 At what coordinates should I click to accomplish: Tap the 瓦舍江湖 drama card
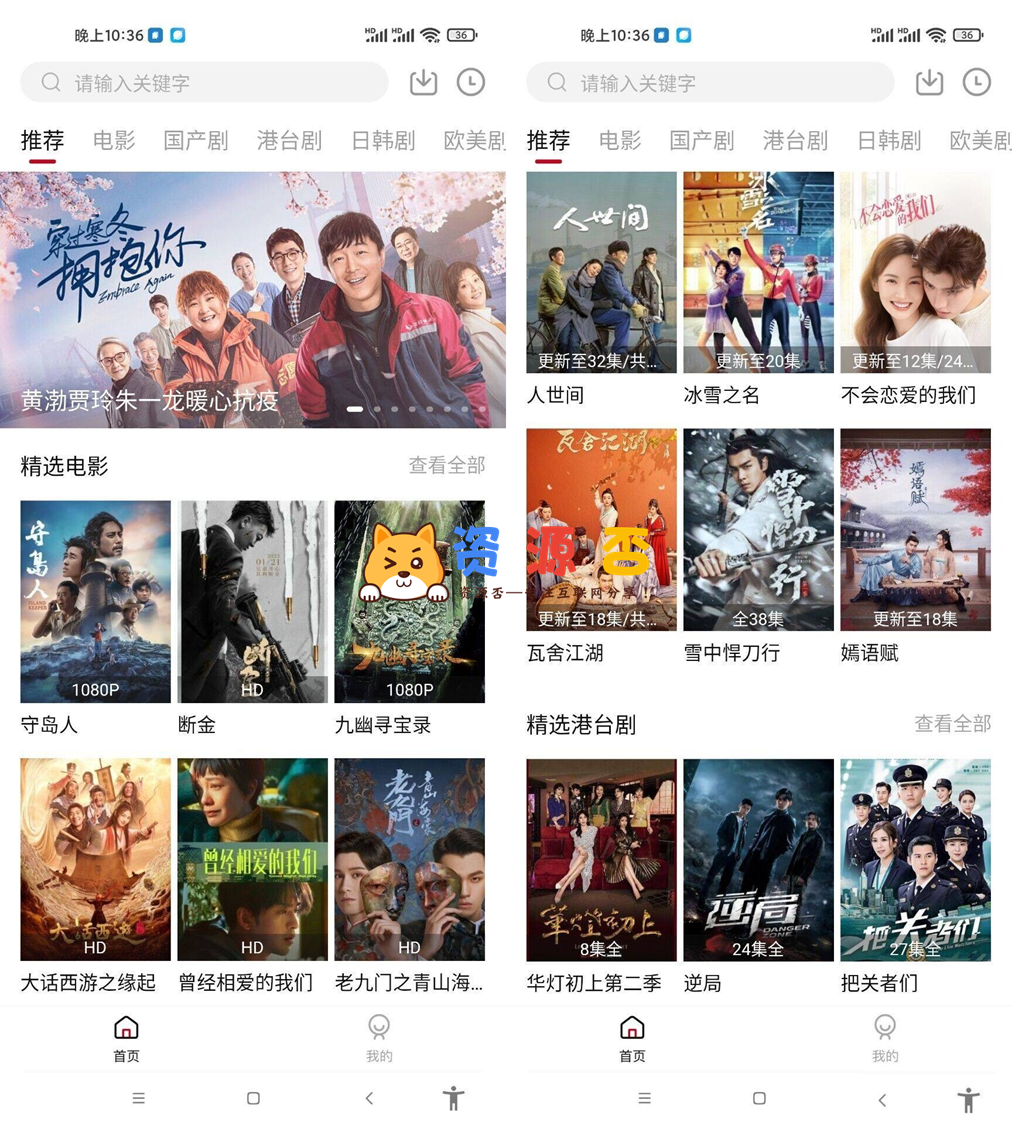coord(601,529)
